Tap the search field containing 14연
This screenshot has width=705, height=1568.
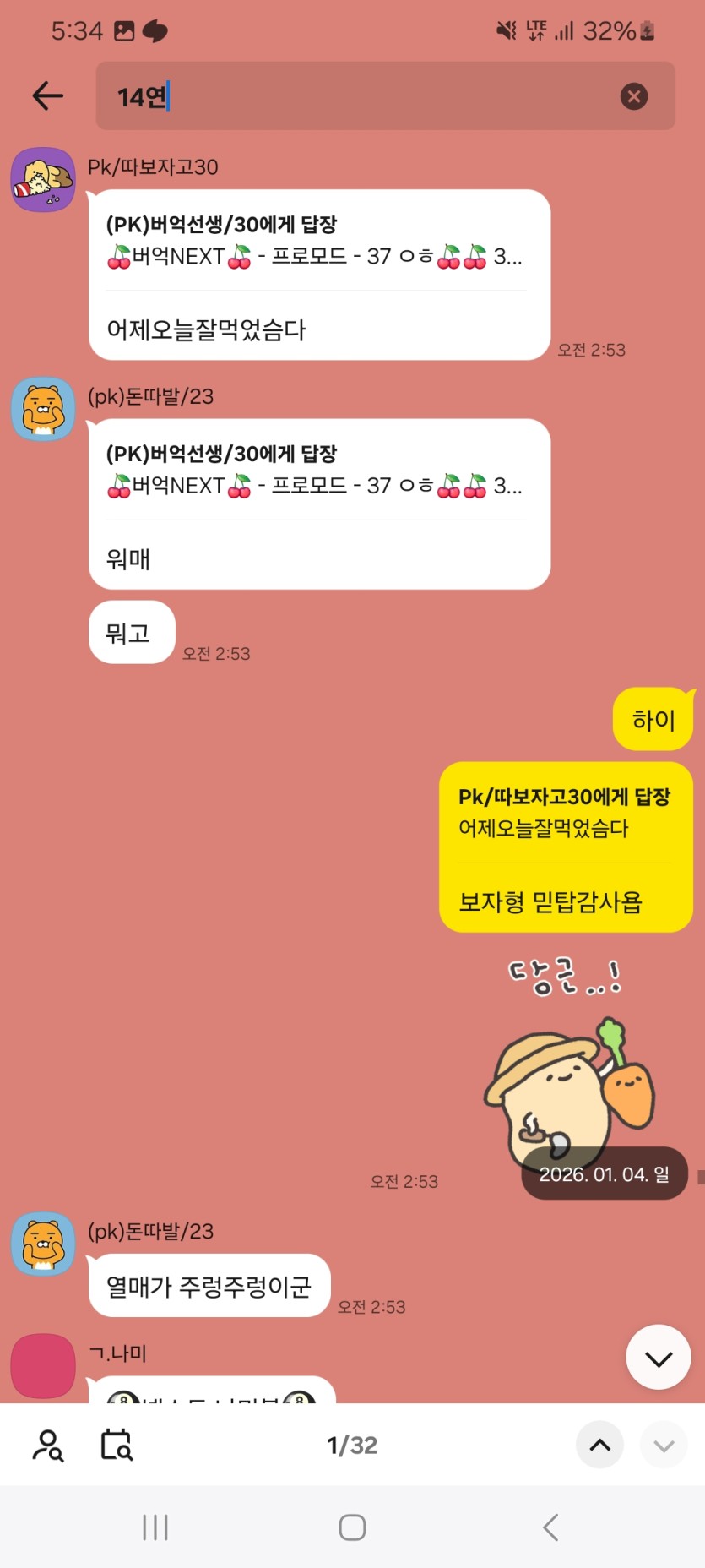click(363, 96)
